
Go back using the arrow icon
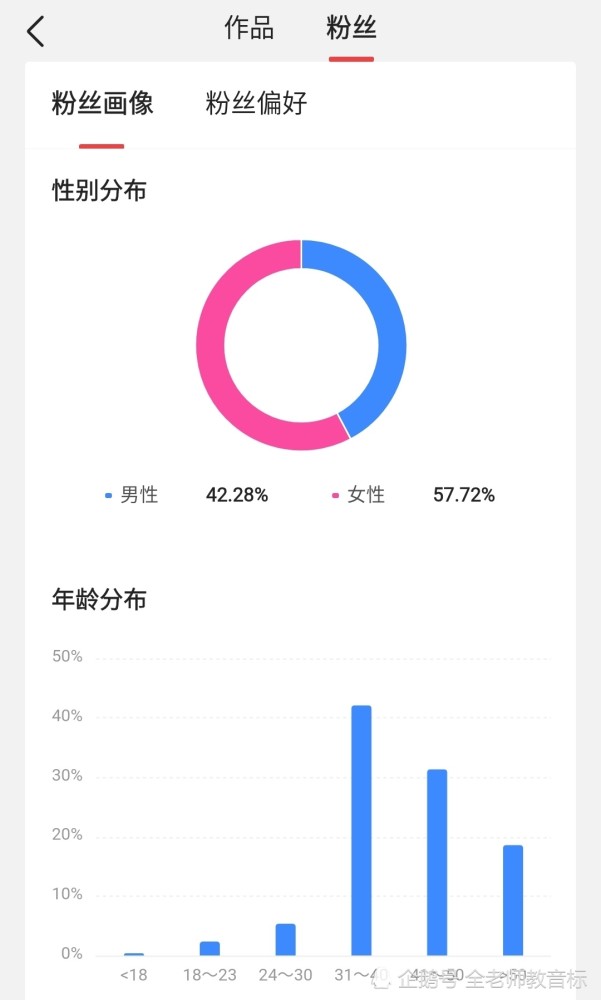tap(36, 31)
